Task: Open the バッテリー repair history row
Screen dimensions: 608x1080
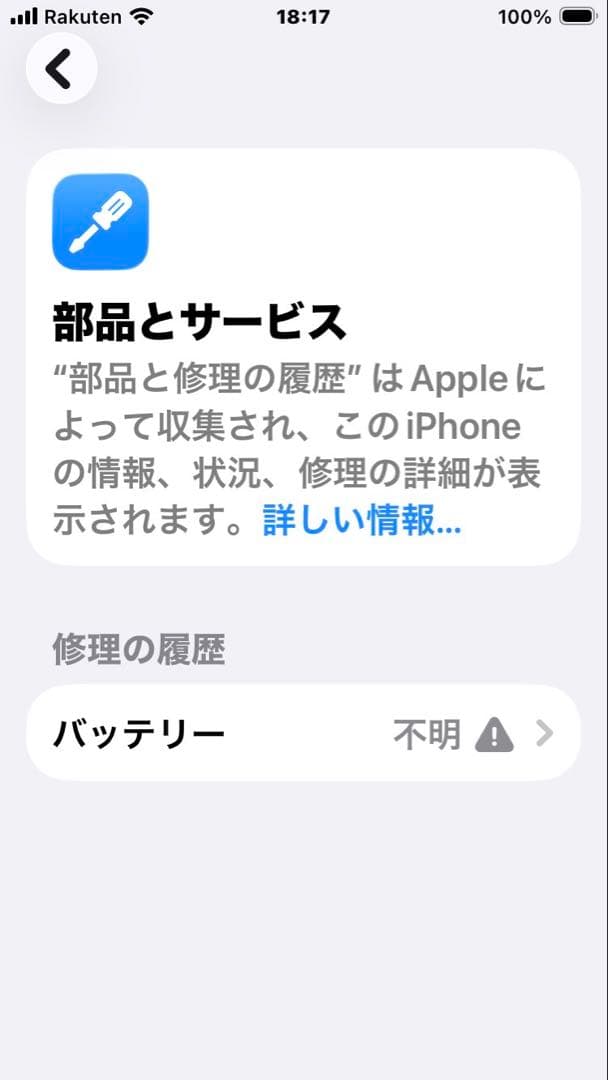Action: pyautogui.click(x=303, y=733)
